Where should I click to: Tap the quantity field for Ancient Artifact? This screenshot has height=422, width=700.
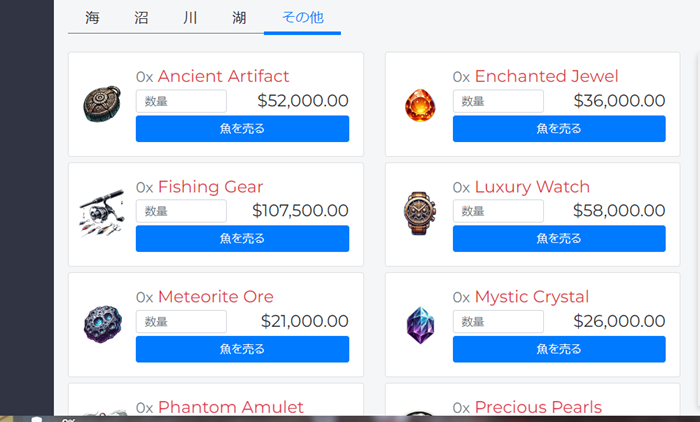click(x=181, y=101)
